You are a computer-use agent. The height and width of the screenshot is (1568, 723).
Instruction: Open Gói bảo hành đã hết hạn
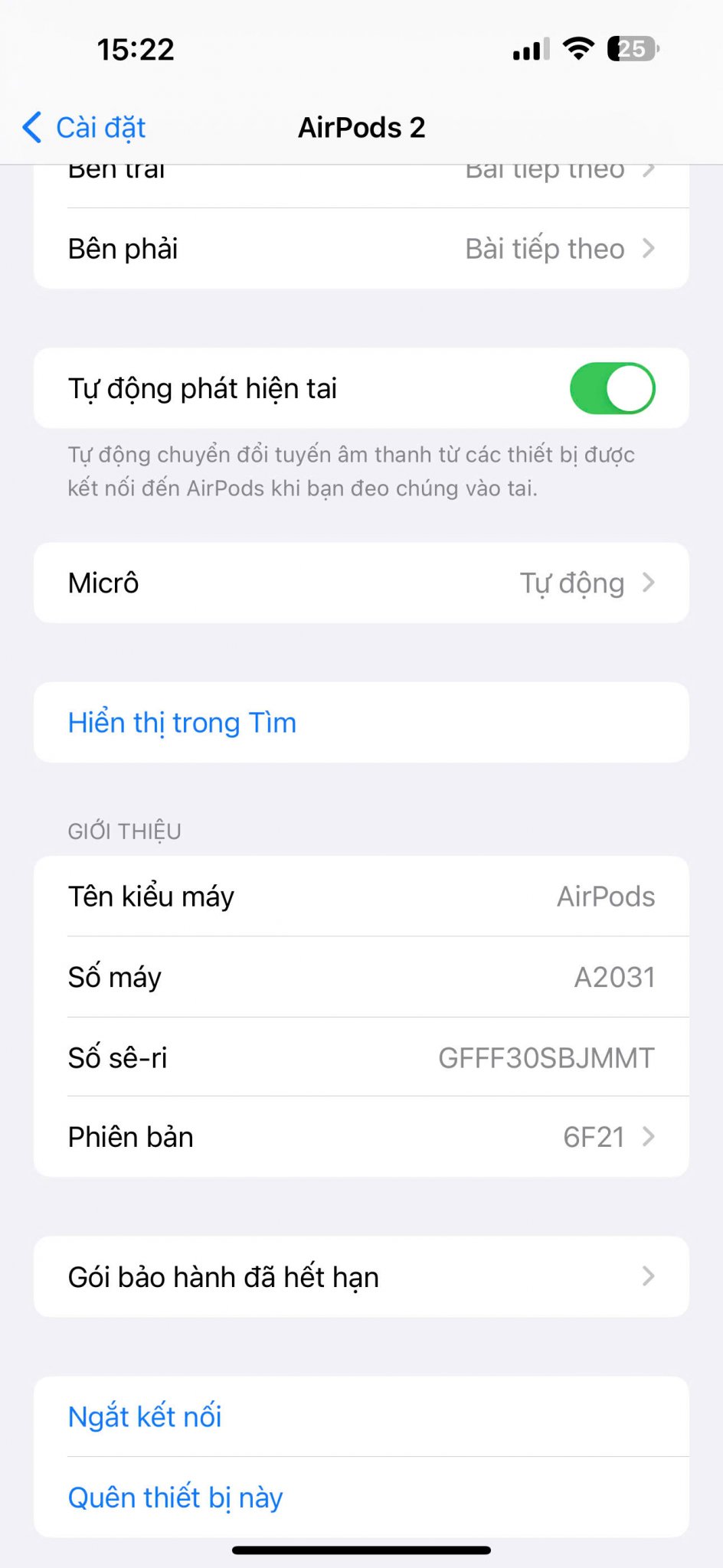(x=361, y=1277)
